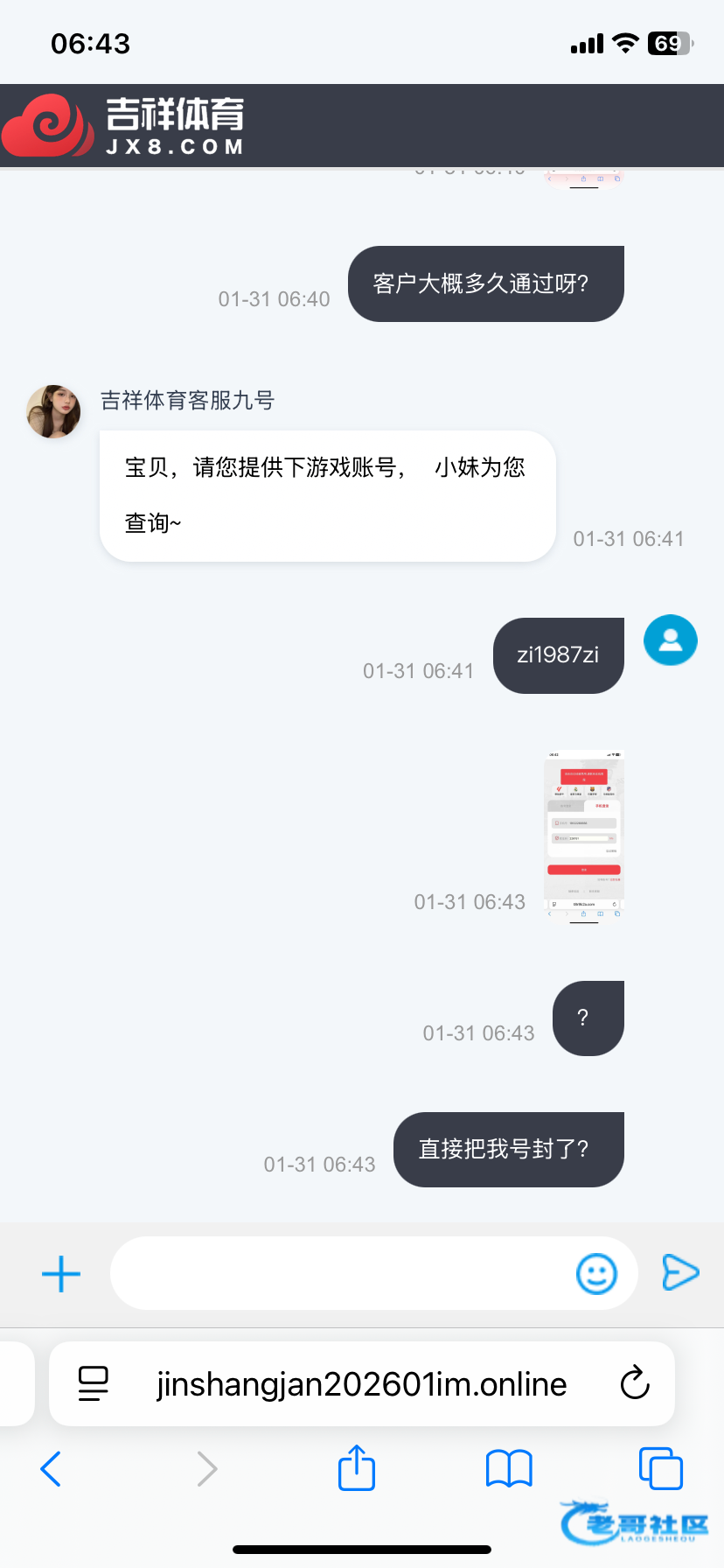Open the screenshot image sent at 06:43

coord(584,833)
